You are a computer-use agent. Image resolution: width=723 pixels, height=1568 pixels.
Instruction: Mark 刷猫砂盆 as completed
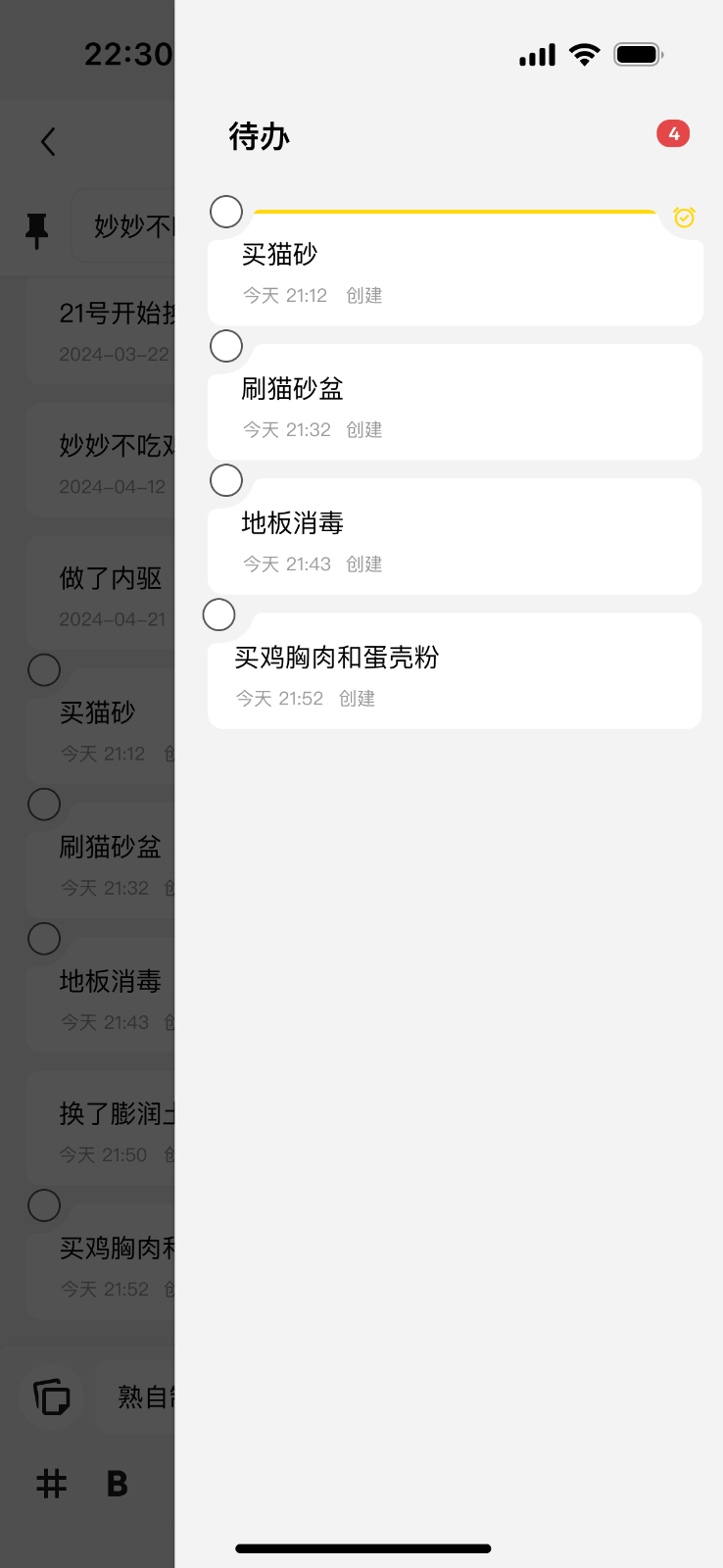(225, 346)
